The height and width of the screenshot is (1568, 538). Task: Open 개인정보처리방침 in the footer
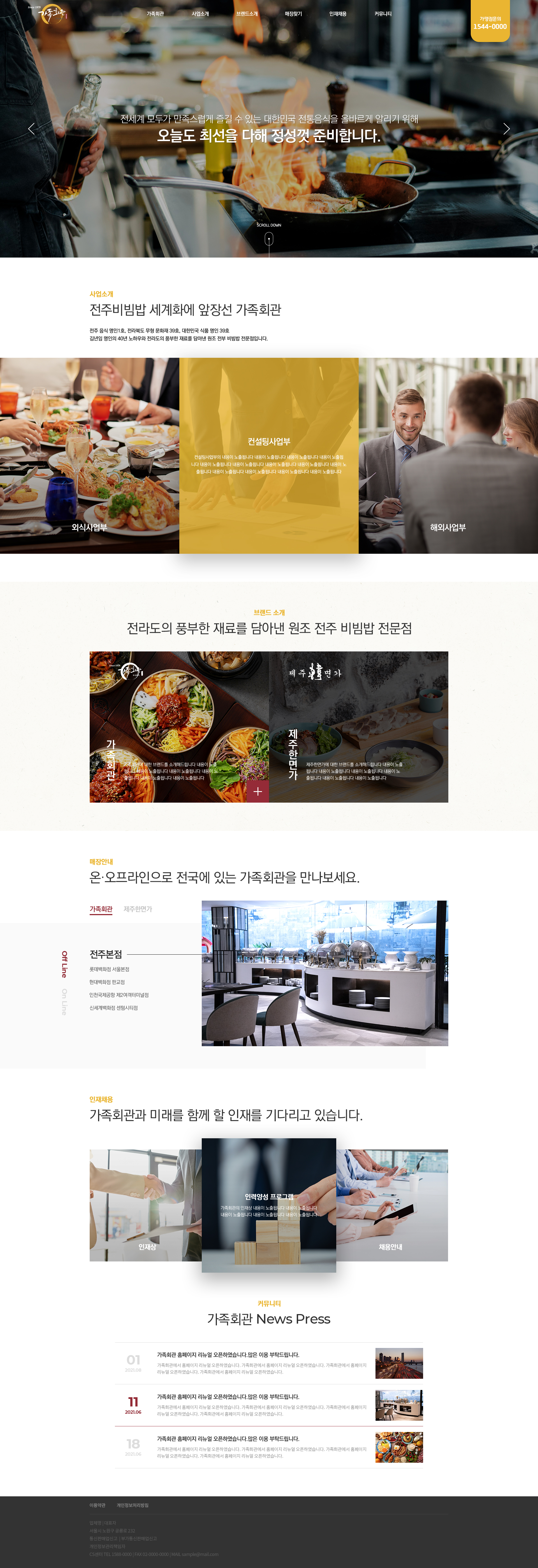click(x=133, y=1505)
